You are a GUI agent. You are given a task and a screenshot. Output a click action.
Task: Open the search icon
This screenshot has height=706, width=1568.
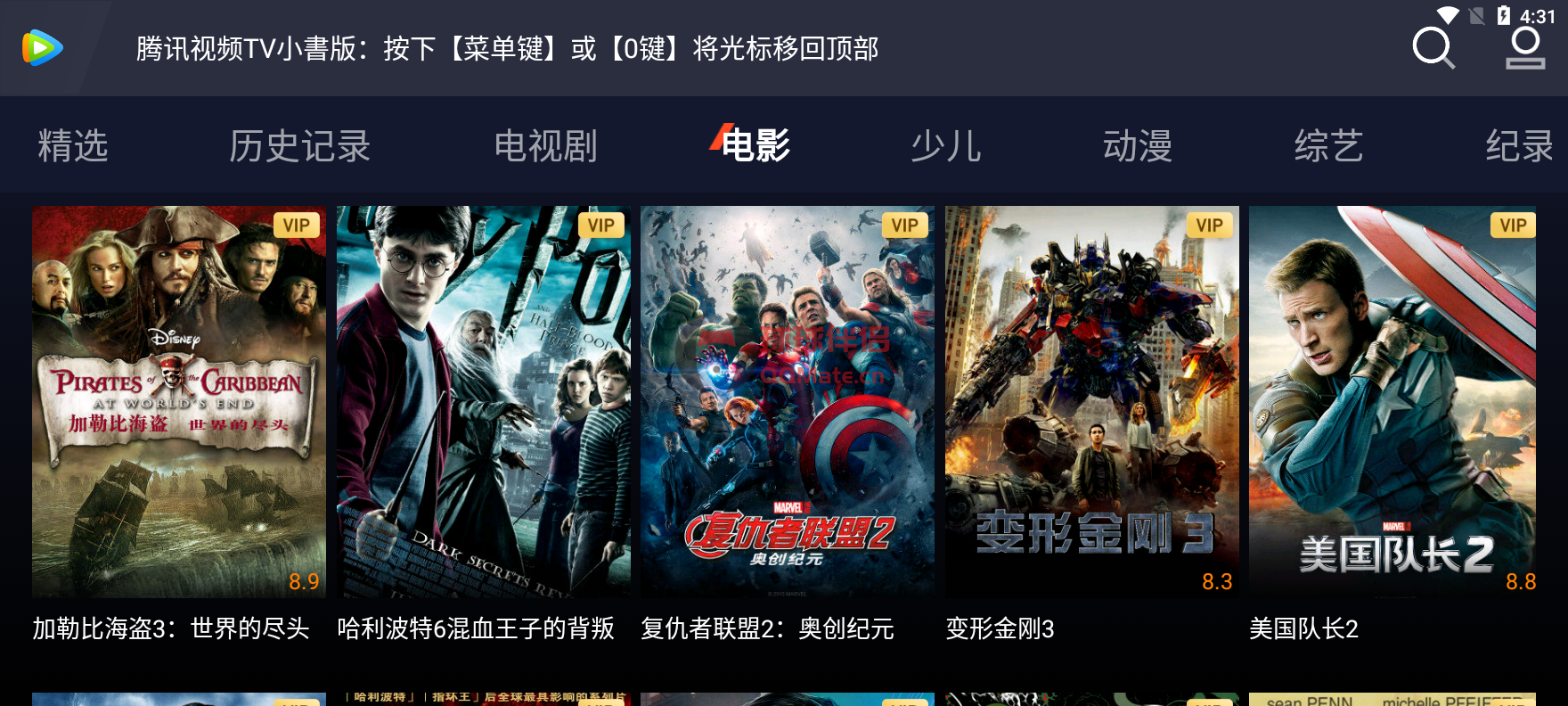click(1433, 48)
